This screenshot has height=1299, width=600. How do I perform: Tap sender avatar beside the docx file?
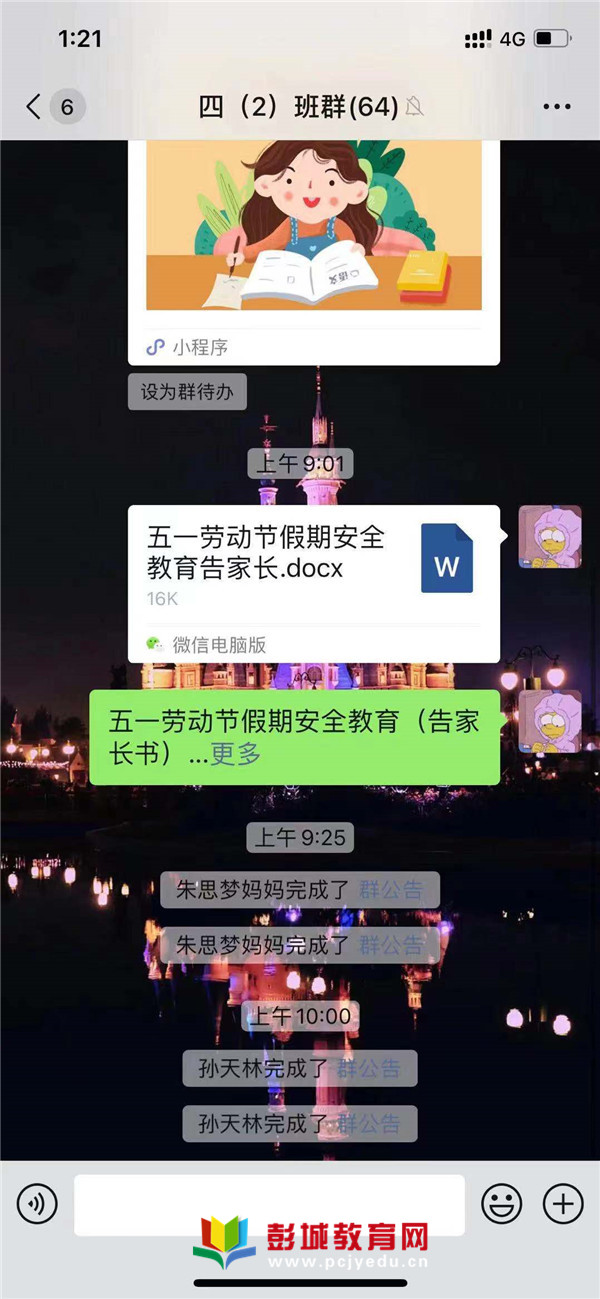[549, 537]
